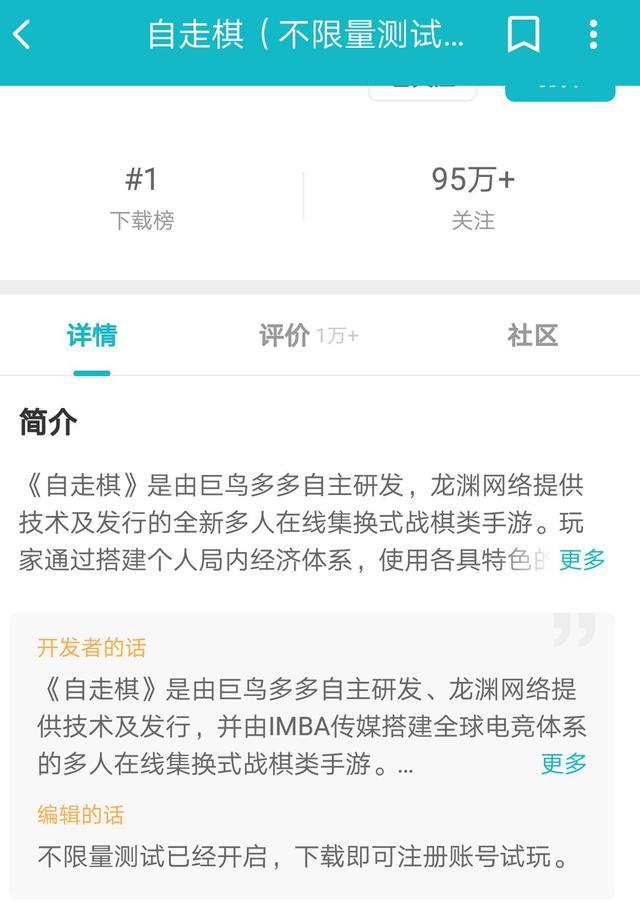Switch to the 评价 tab

pyautogui.click(x=308, y=336)
